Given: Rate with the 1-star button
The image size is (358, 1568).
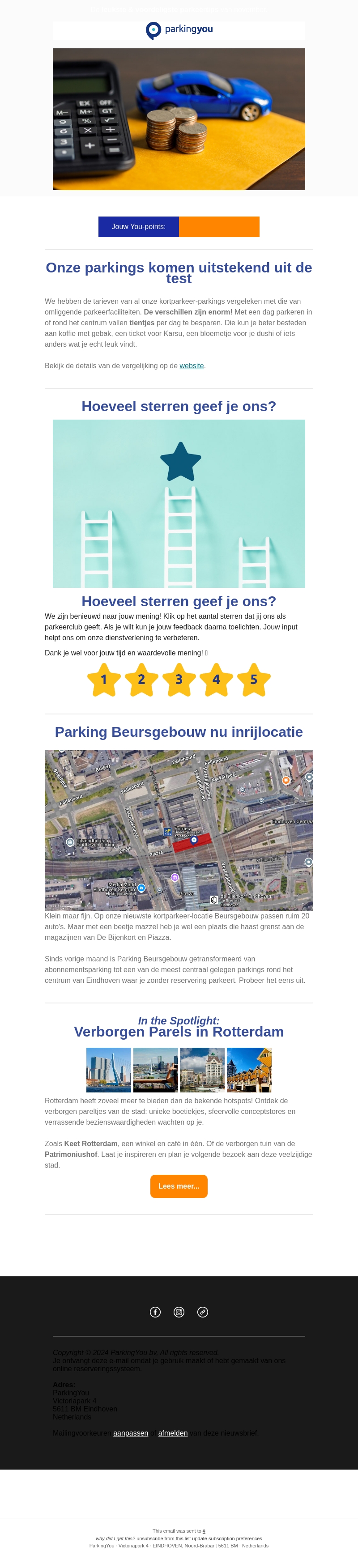Looking at the screenshot, I should 103,679.
